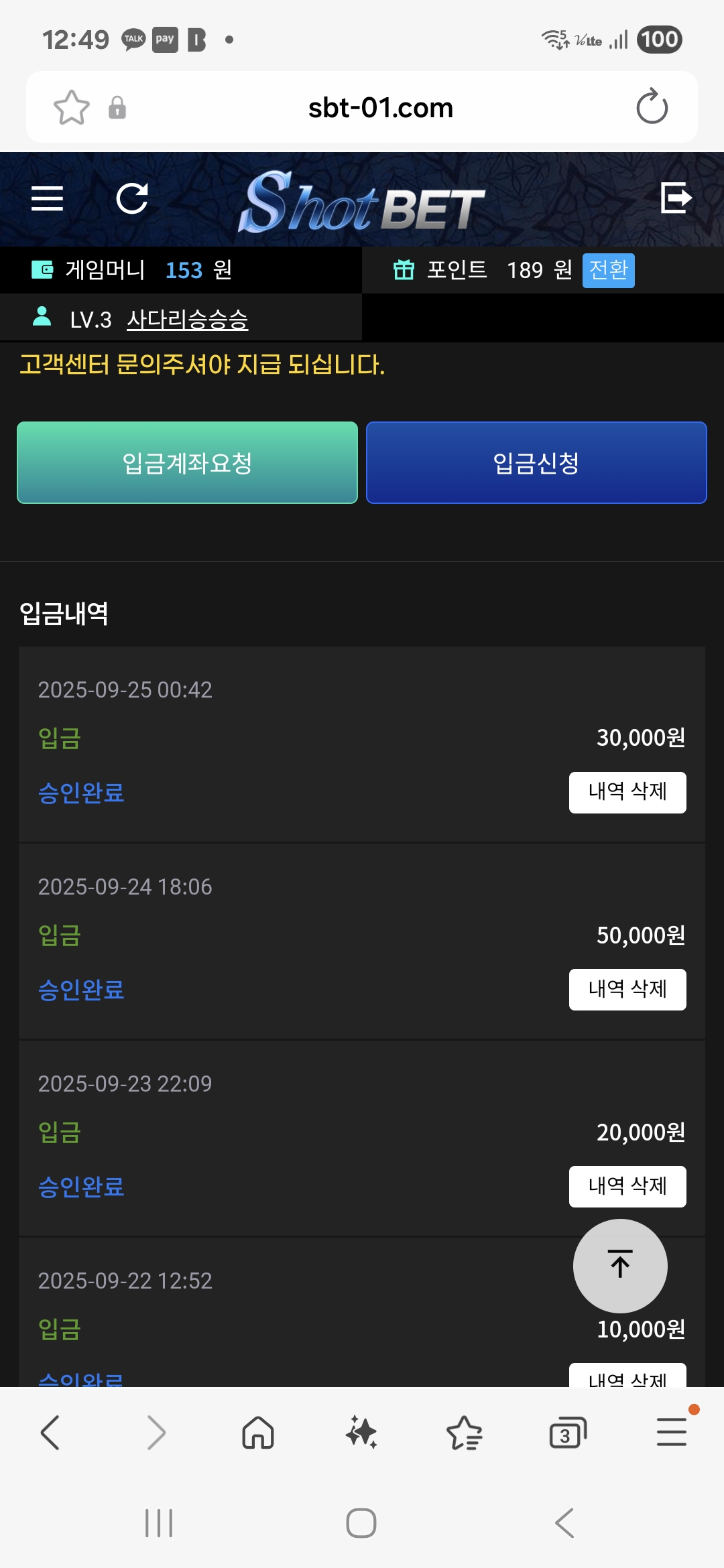Jump to top with the floating arrow
724x1568 pixels.
pyautogui.click(x=620, y=1265)
